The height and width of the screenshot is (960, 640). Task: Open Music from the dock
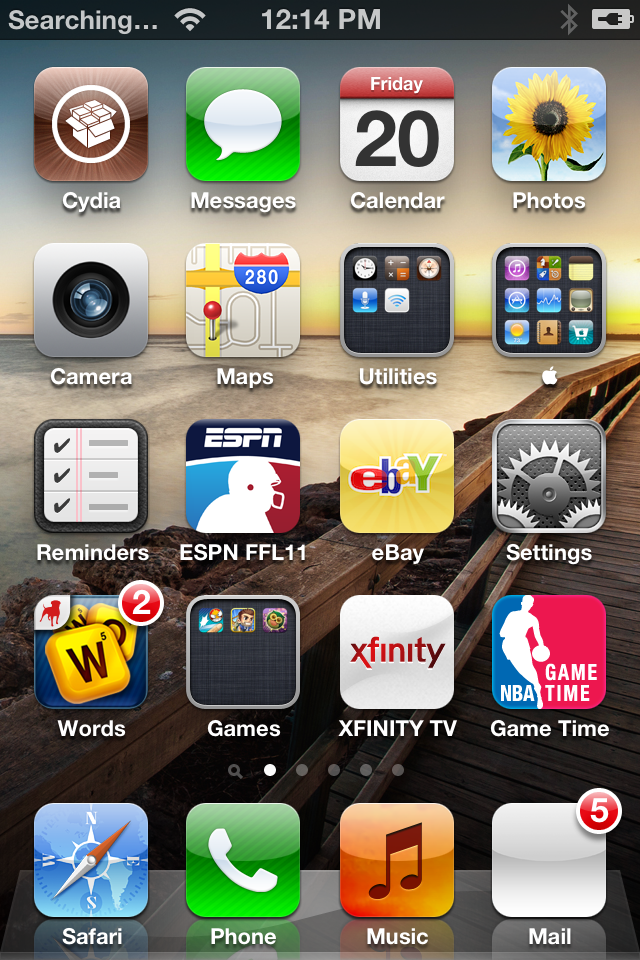pos(396,860)
